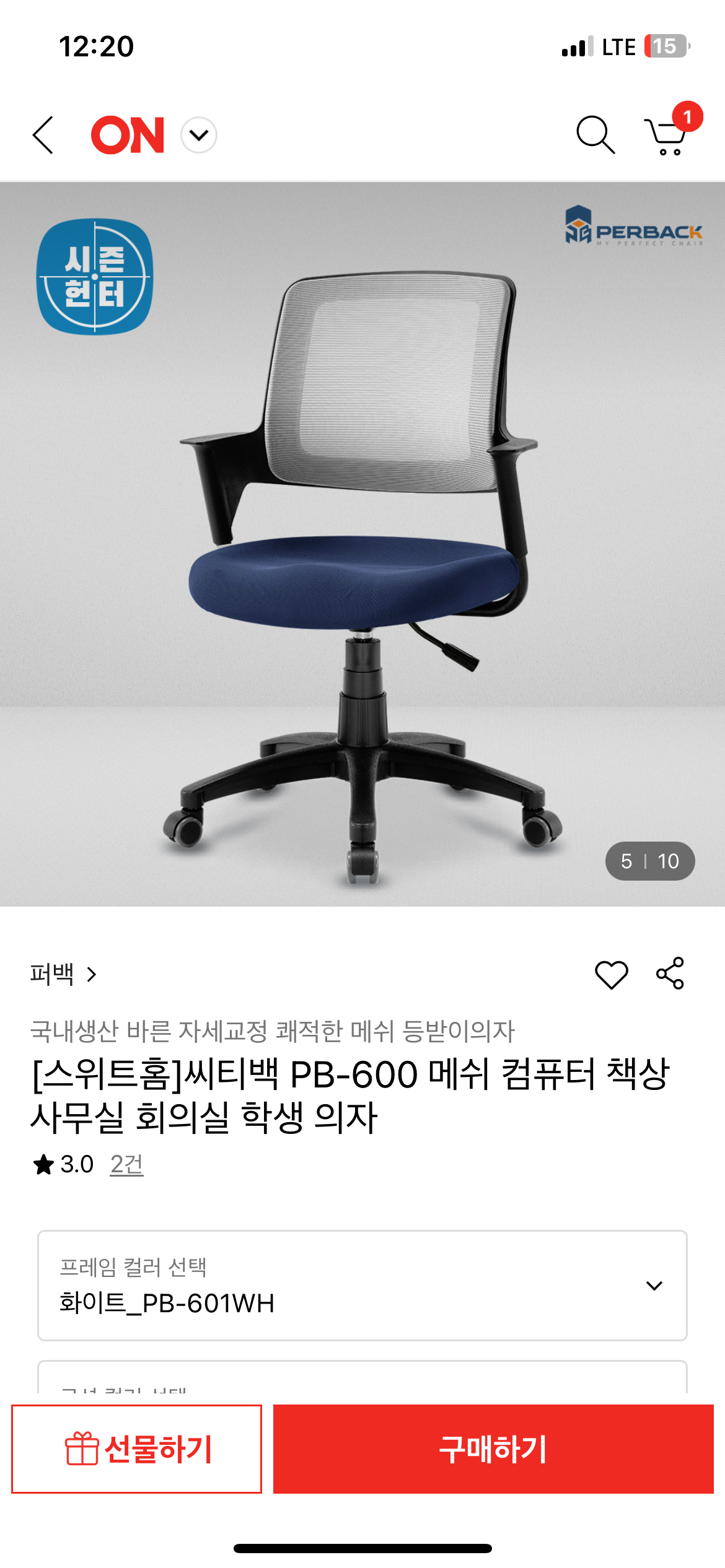The image size is (725, 1568).
Task: Expand the dropdown next to ON logo
Action: coord(199,134)
